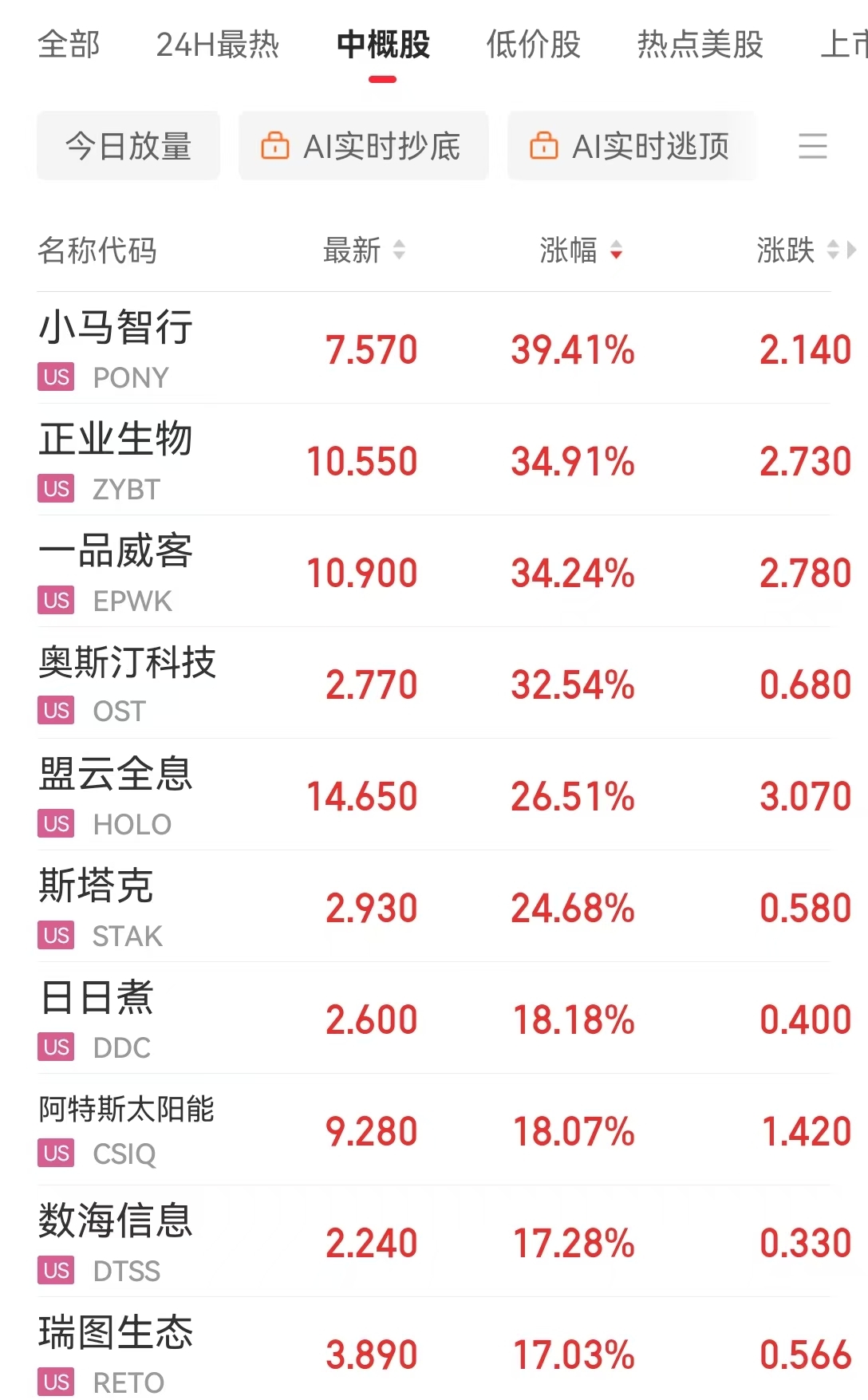Click the red underline indicator under 中概股
The width and height of the screenshot is (868, 1400).
384,78
